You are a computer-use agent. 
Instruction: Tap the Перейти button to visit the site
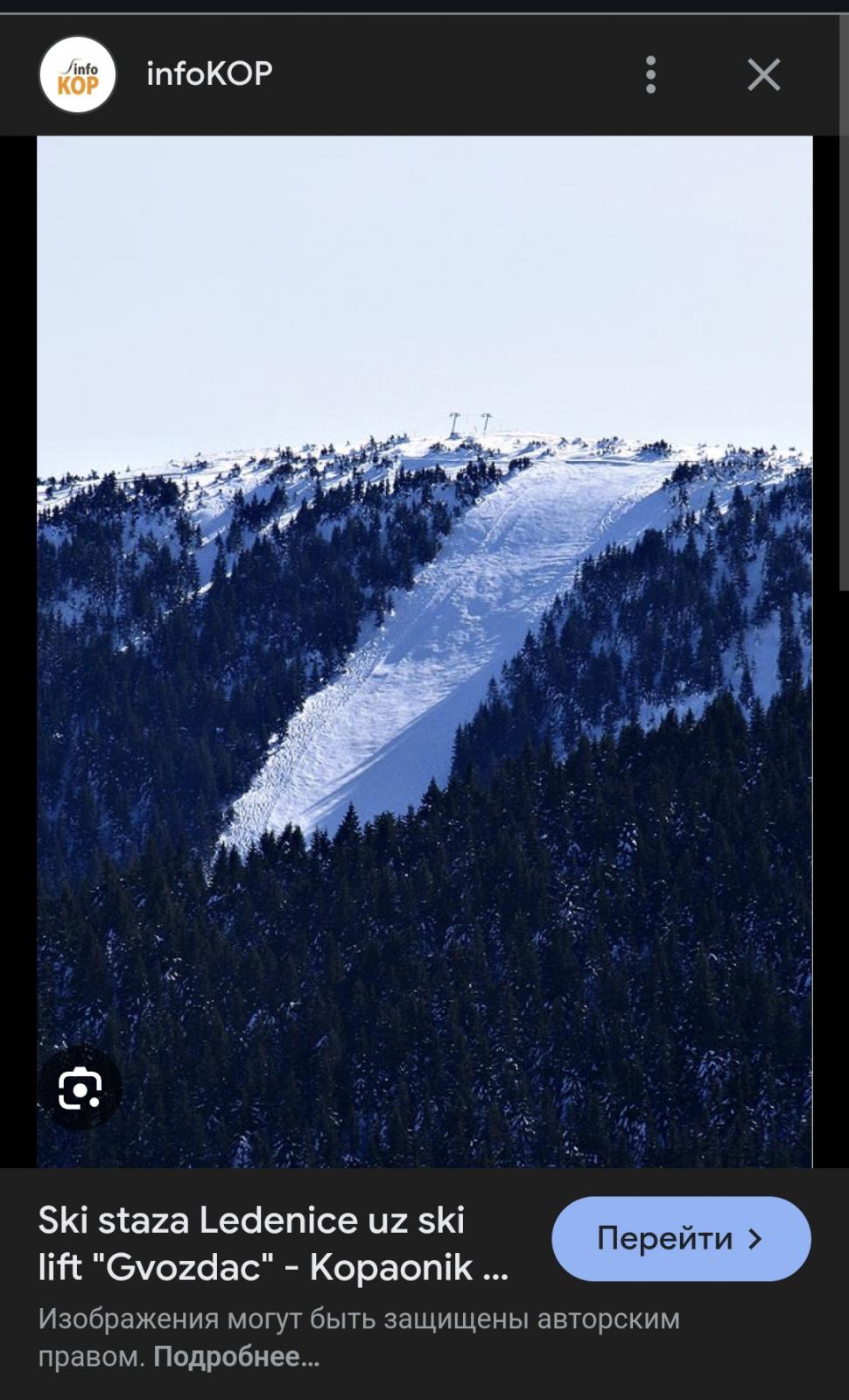pyautogui.click(x=681, y=1239)
